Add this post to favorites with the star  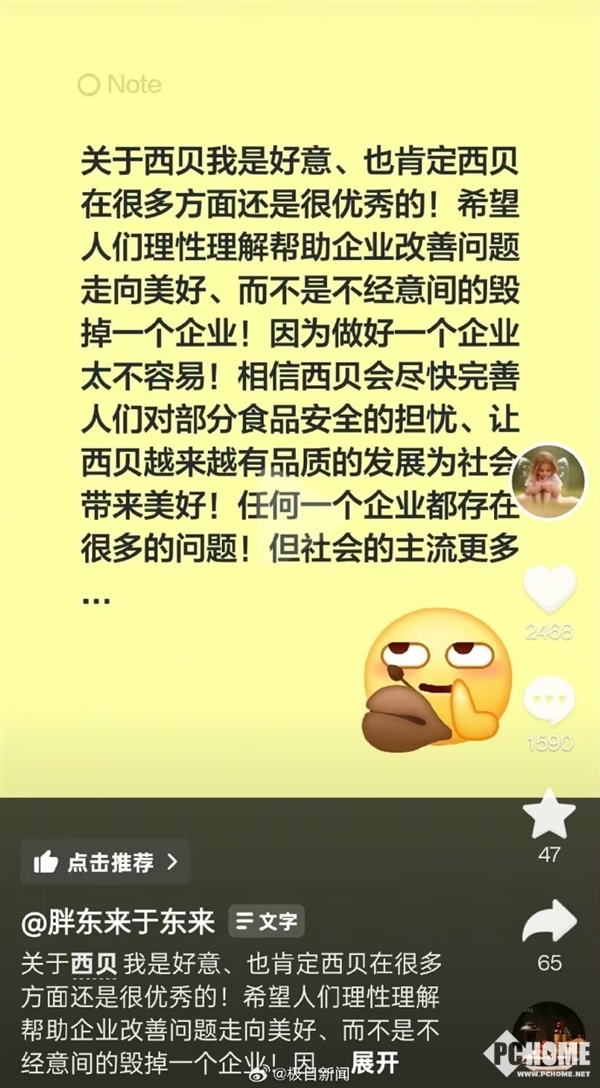tap(549, 814)
